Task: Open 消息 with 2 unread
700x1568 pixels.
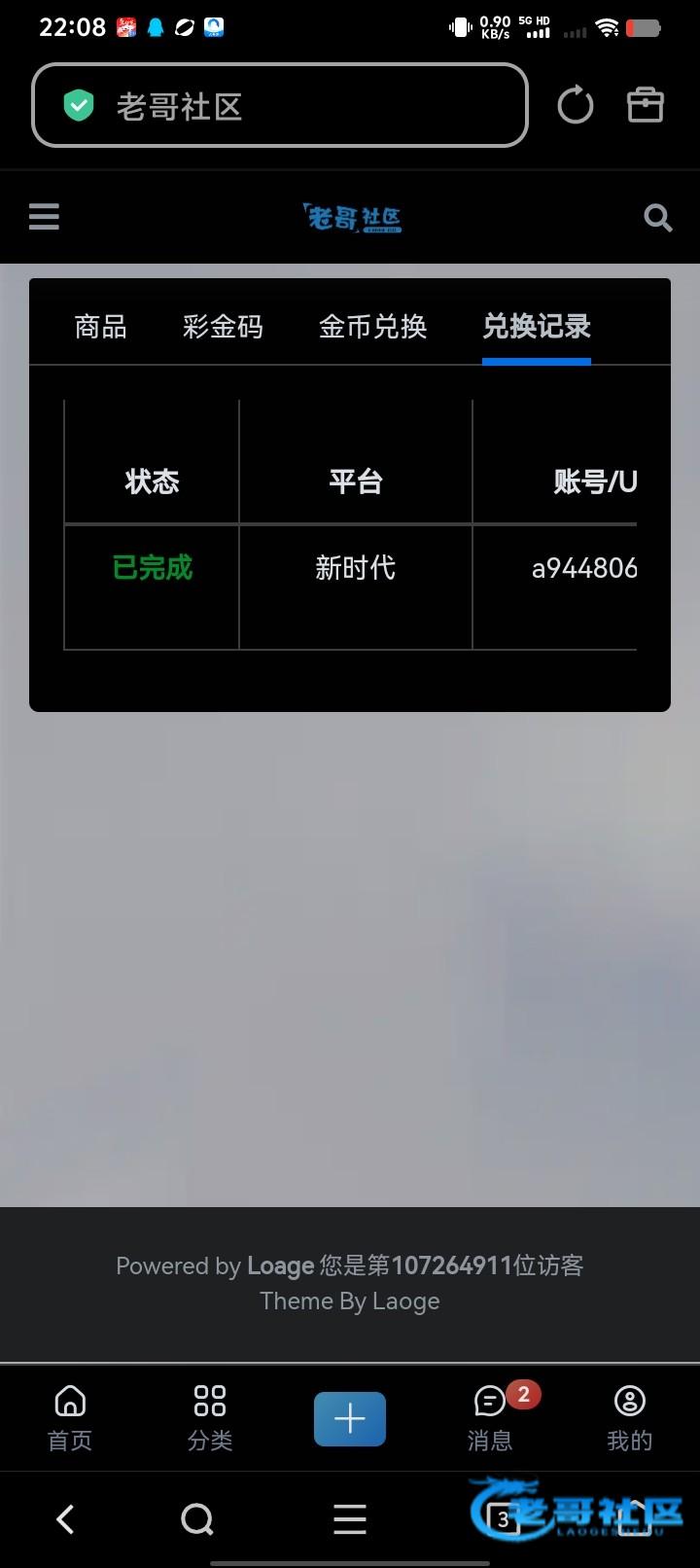Action: (491, 1418)
